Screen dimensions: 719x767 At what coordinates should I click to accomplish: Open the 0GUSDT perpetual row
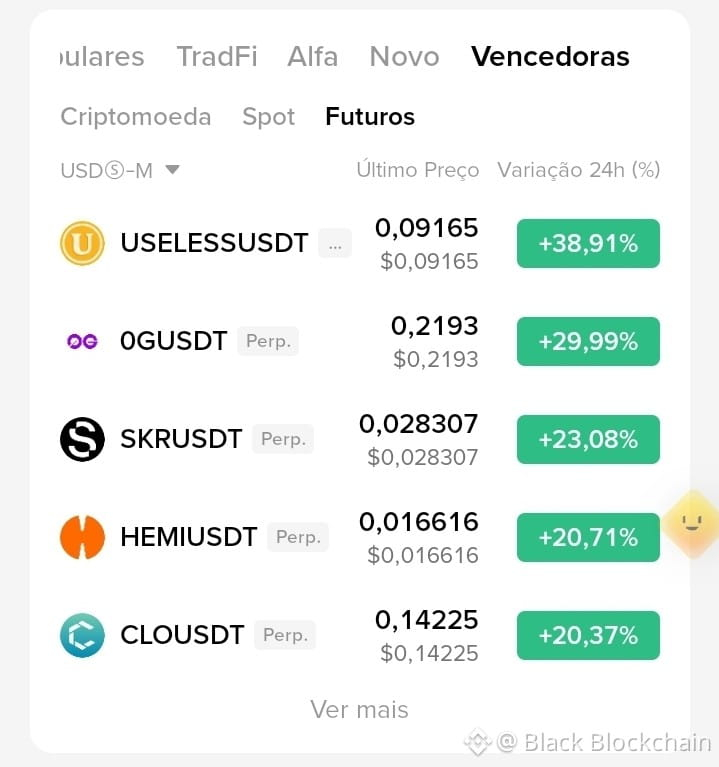(x=360, y=341)
